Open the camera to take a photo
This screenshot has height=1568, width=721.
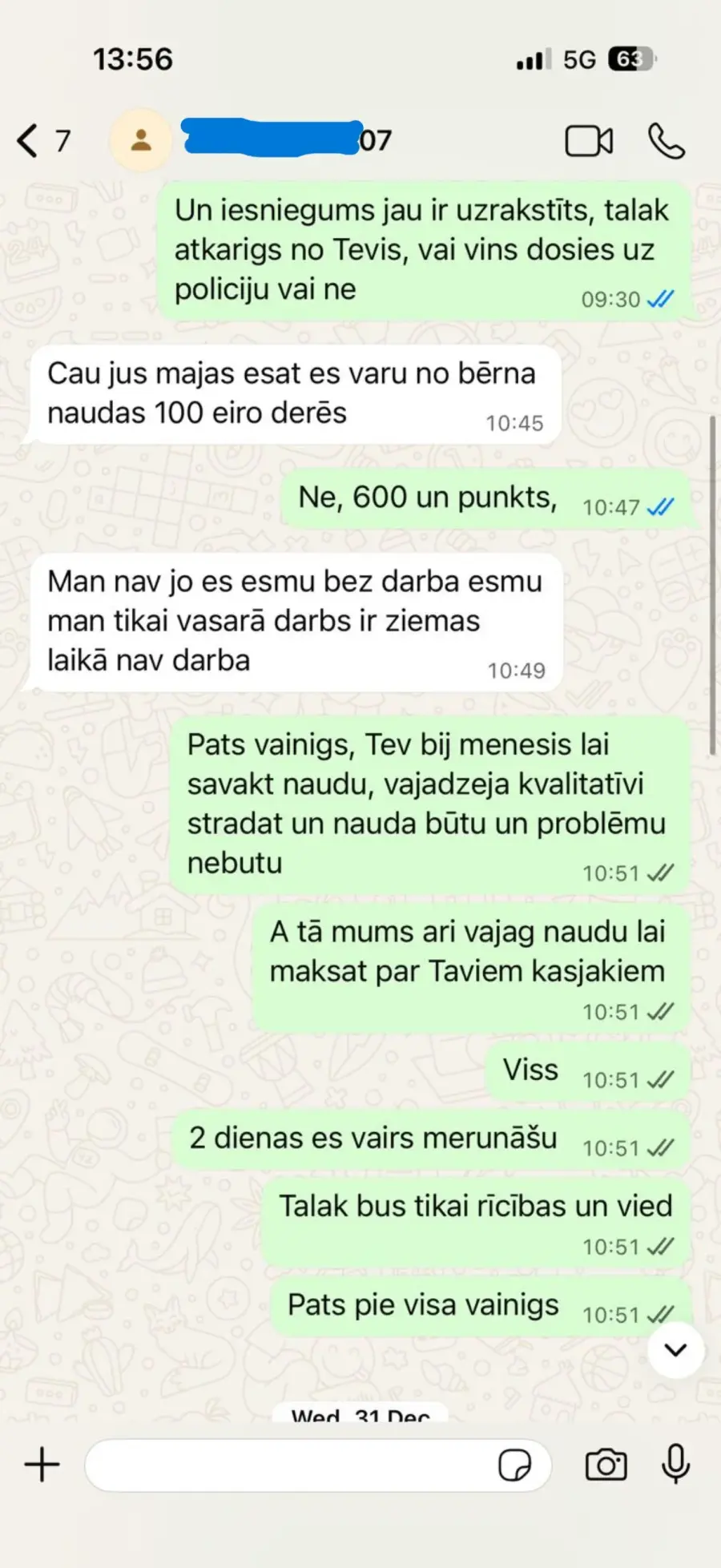point(606,1465)
